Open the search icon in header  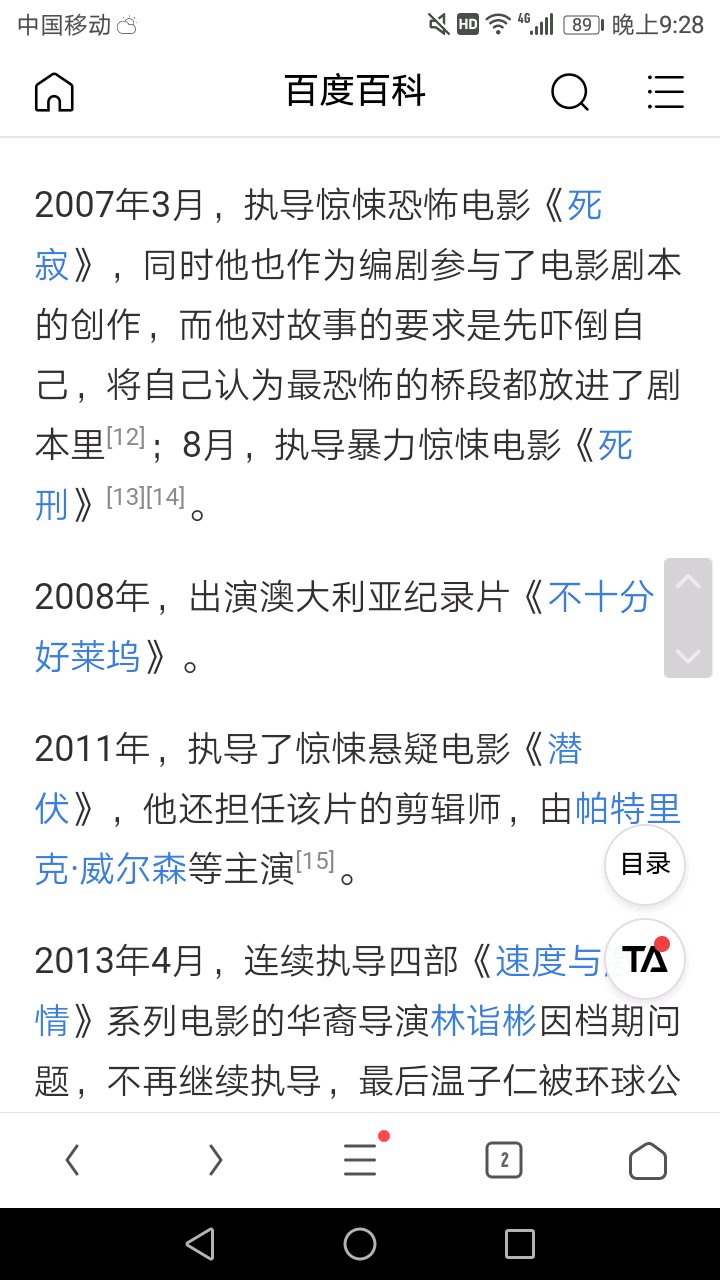point(570,93)
